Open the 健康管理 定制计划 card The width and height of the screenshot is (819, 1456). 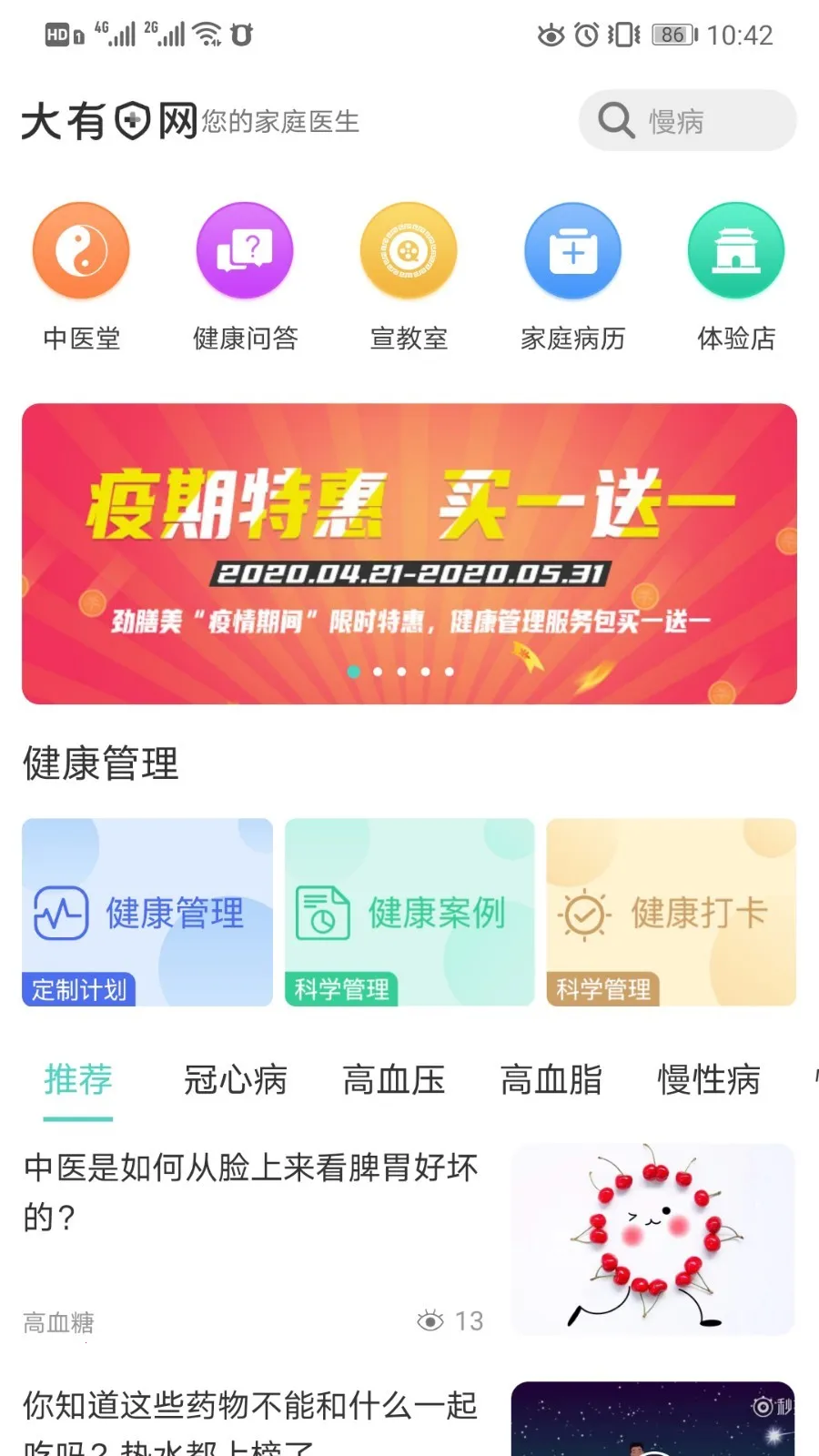pos(147,912)
